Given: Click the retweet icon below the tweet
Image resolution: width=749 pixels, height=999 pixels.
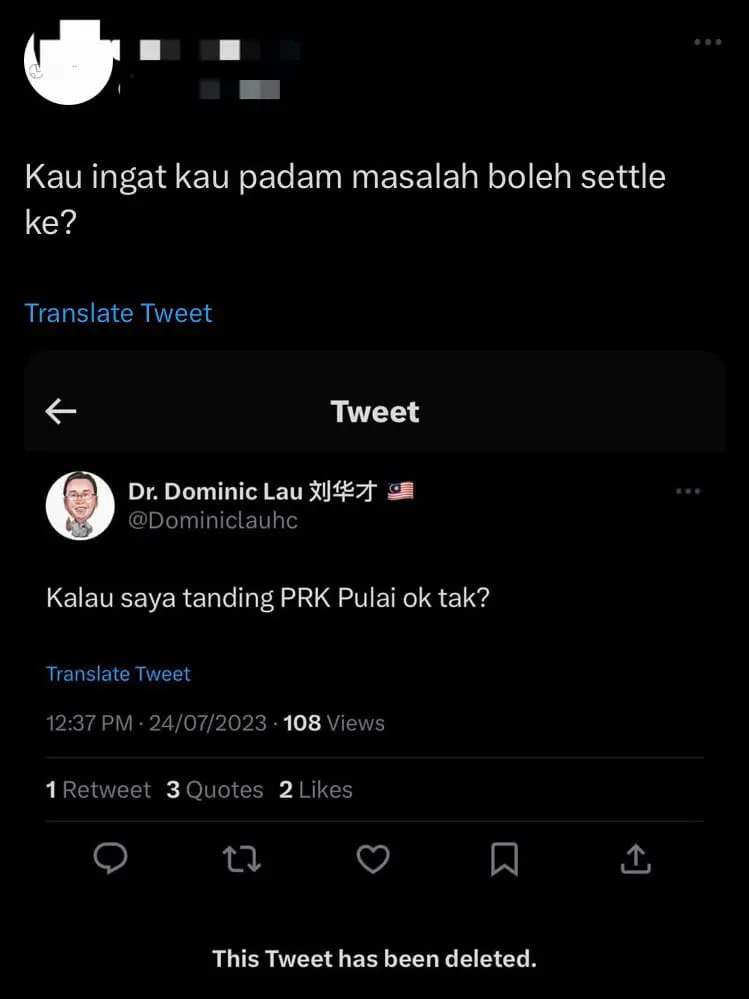Looking at the screenshot, I should tap(241, 859).
